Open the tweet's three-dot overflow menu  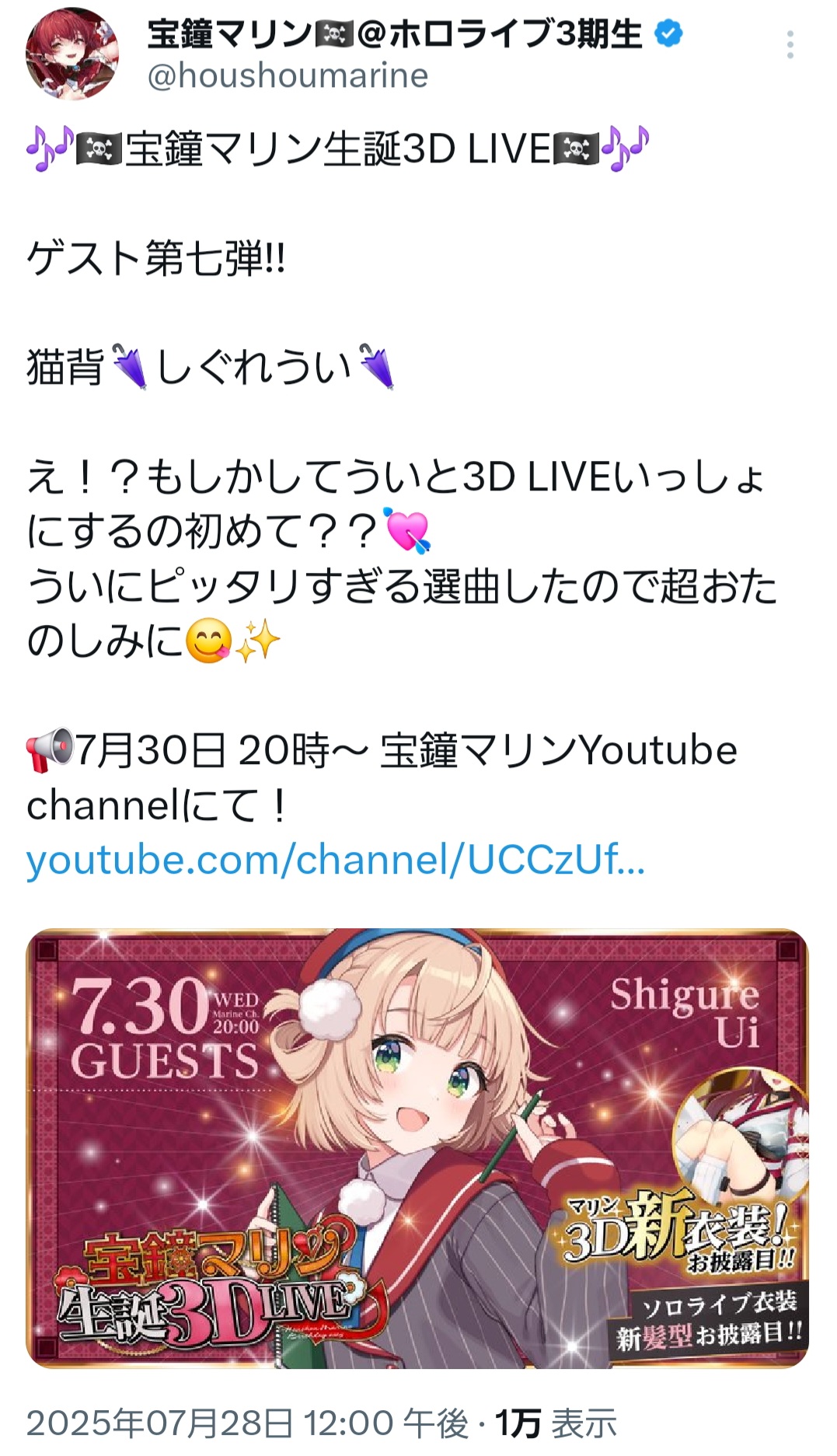click(x=790, y=45)
